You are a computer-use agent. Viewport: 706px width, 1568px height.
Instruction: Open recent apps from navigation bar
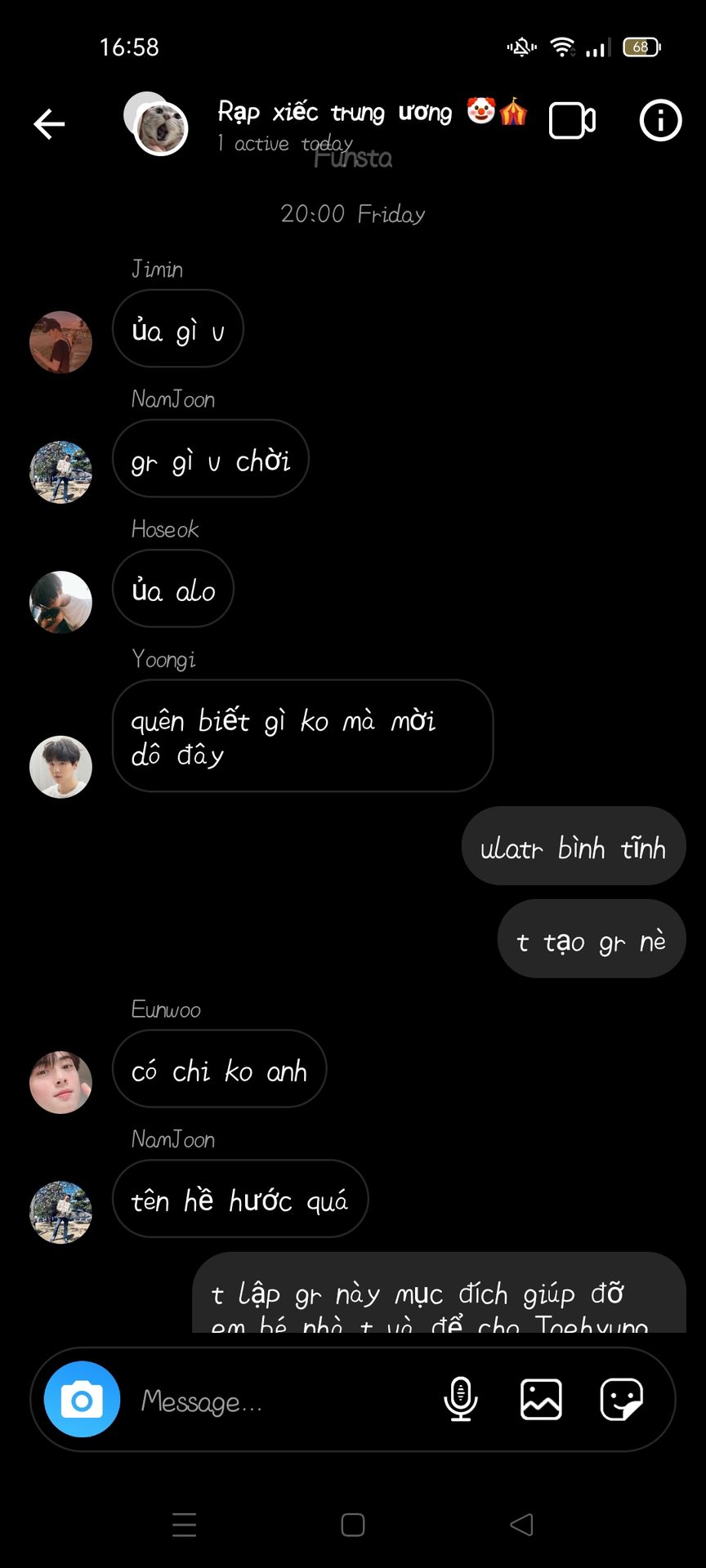click(185, 1525)
